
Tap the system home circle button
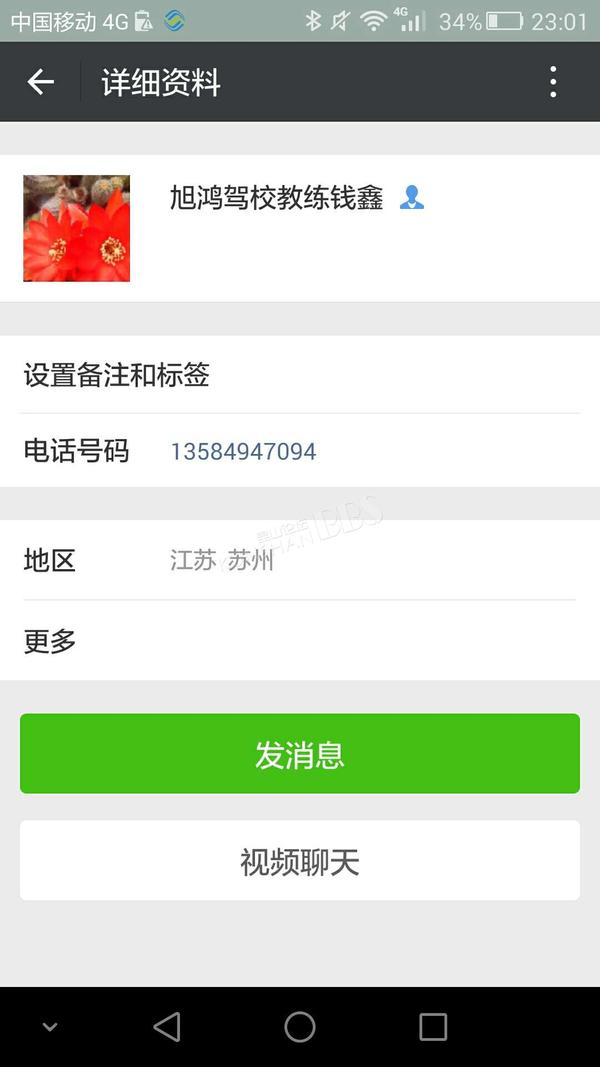300,1027
